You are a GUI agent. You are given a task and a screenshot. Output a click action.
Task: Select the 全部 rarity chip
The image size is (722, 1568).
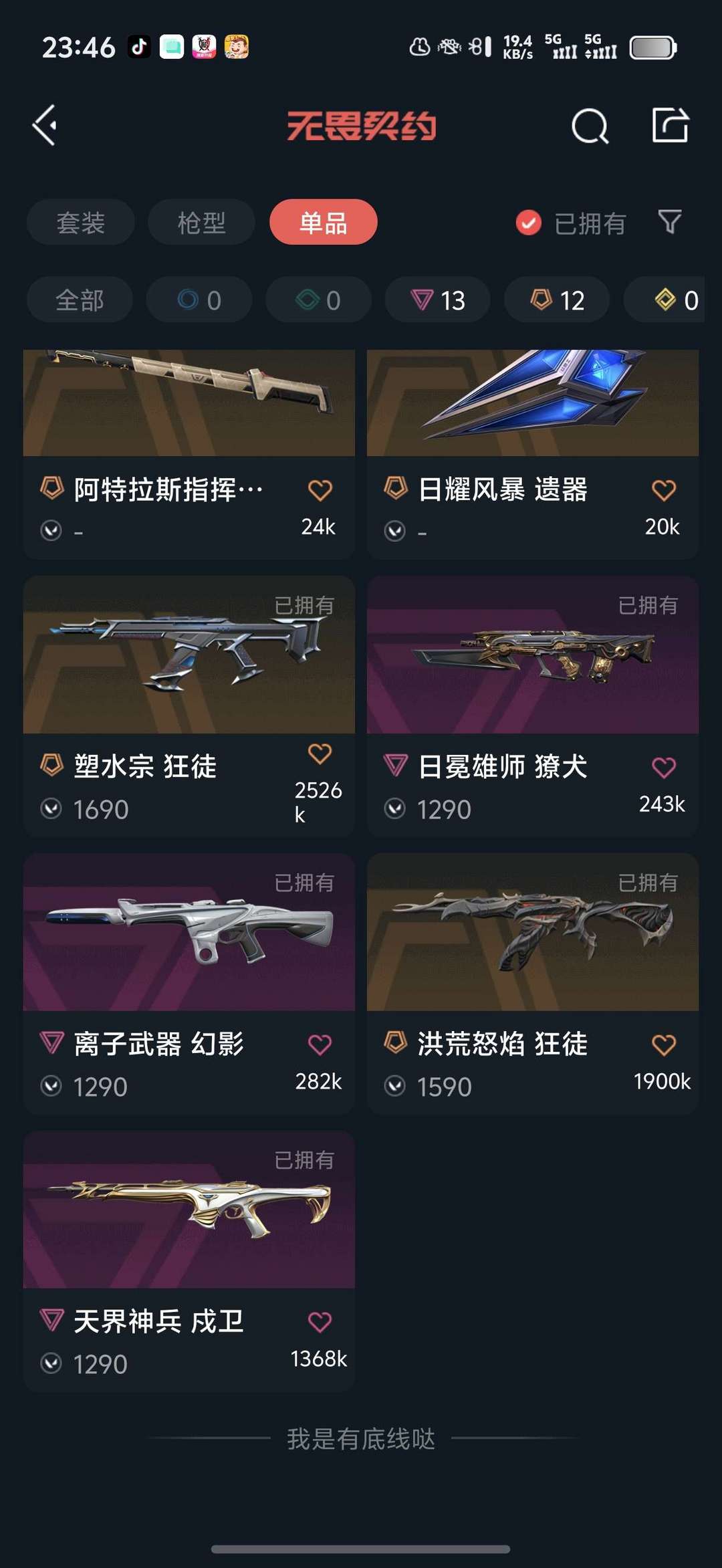(80, 300)
